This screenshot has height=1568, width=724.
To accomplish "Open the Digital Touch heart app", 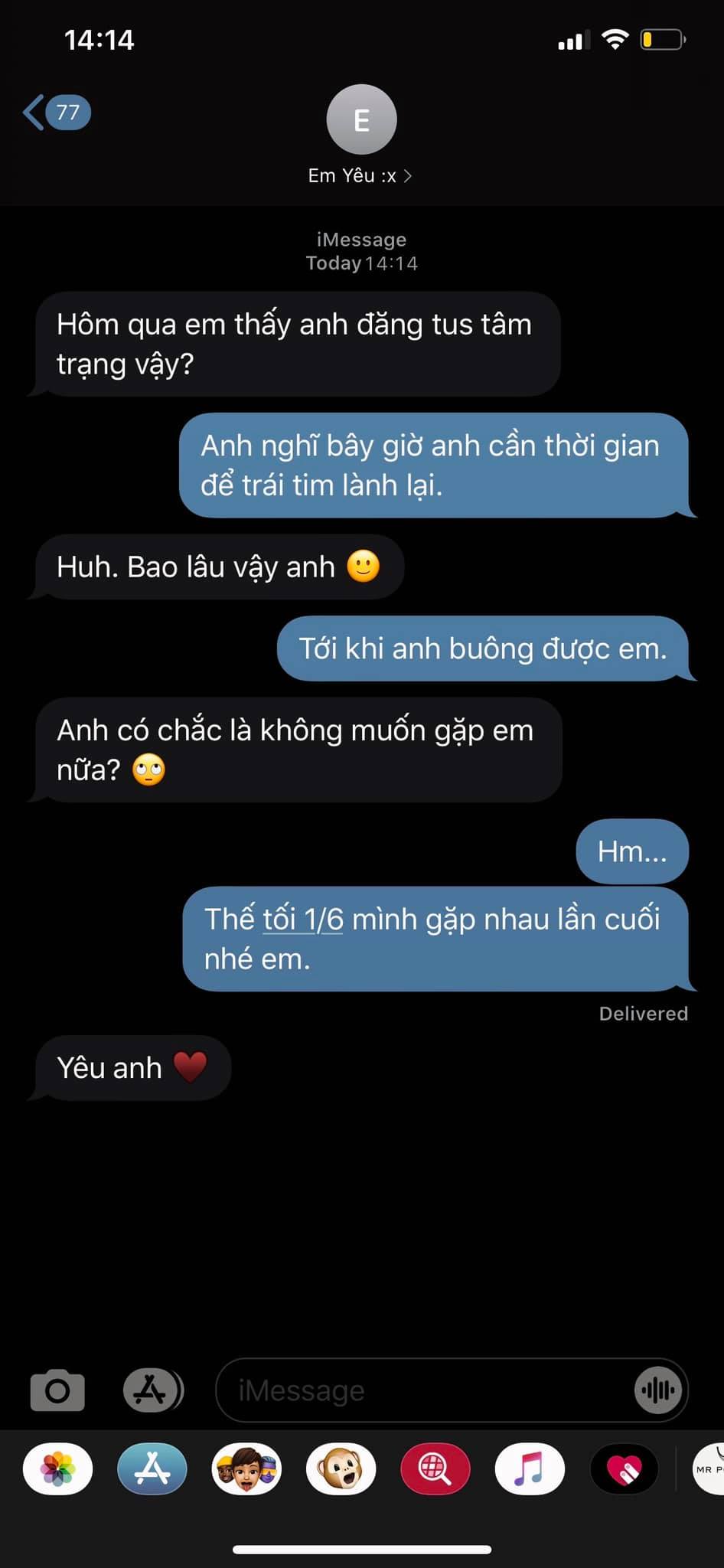I will (624, 1469).
